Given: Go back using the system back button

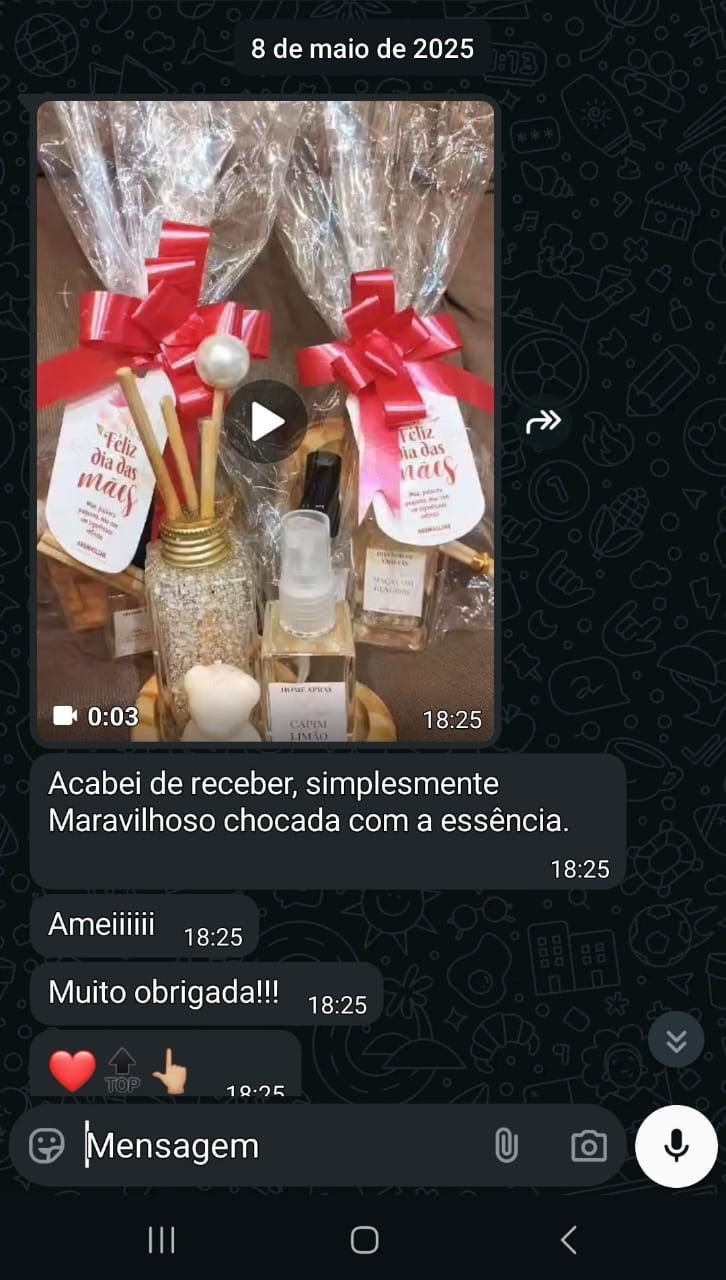Looking at the screenshot, I should coord(568,1240).
